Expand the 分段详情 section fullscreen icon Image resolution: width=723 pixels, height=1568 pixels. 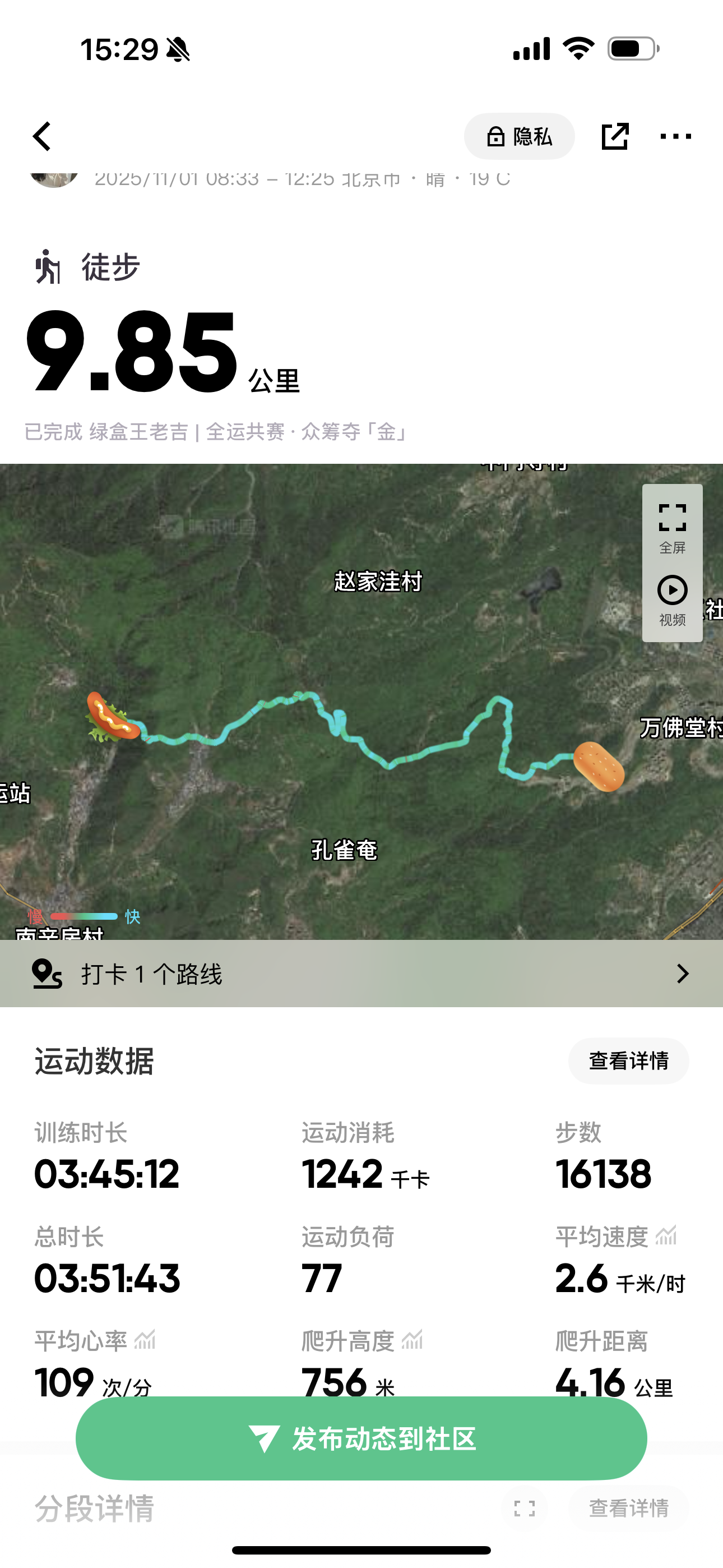(x=524, y=1509)
